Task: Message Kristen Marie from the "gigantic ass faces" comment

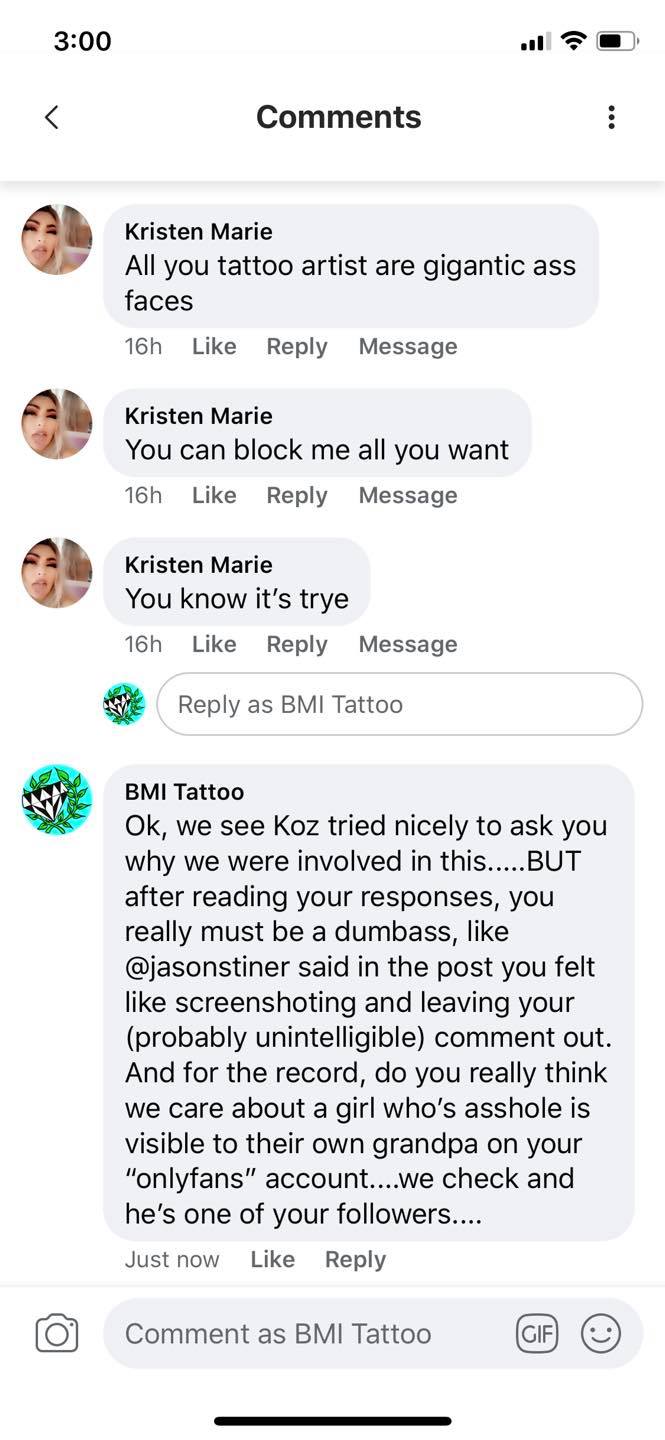Action: tap(407, 346)
